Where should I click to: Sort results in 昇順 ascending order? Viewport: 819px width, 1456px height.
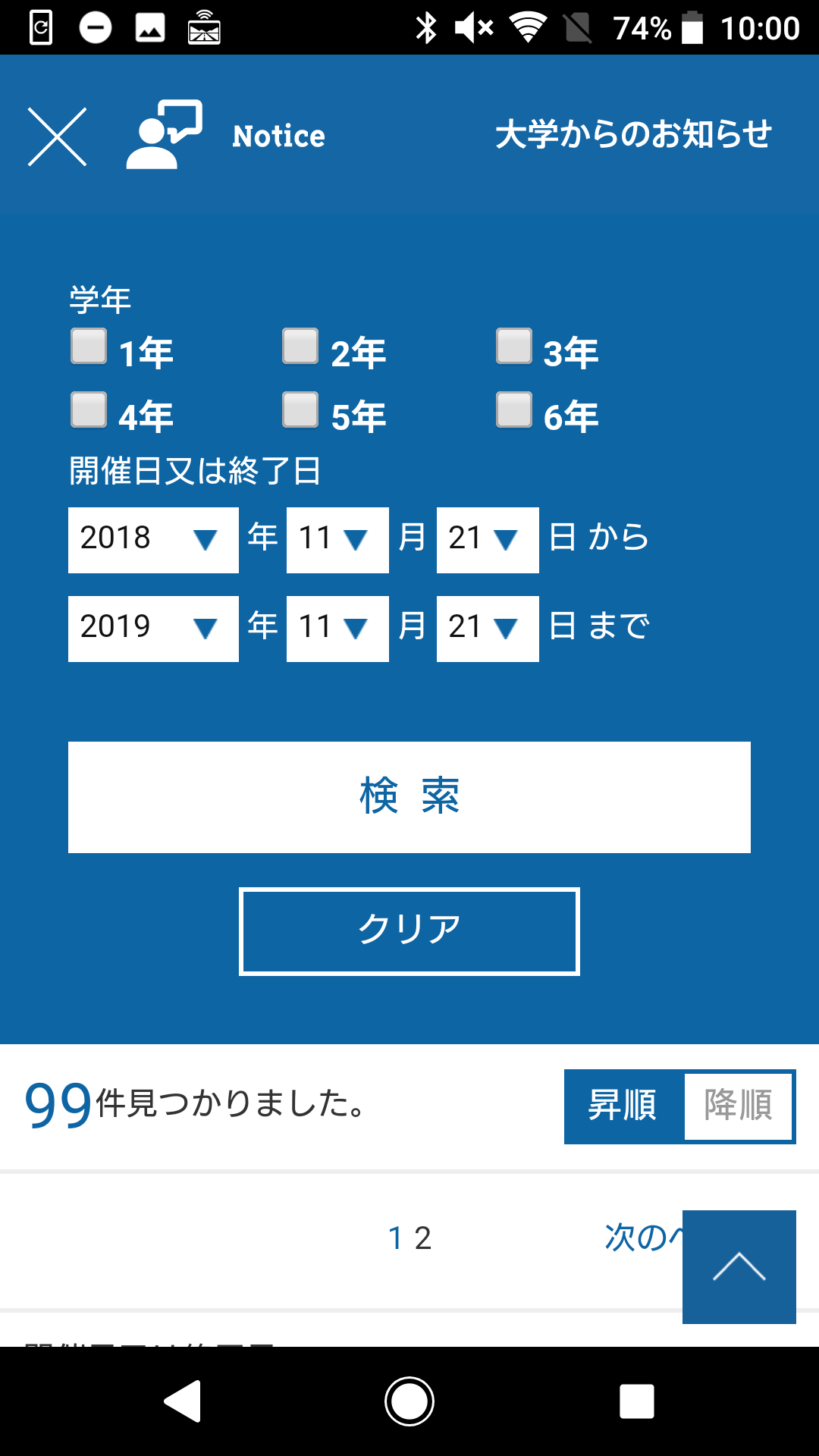pos(624,1106)
